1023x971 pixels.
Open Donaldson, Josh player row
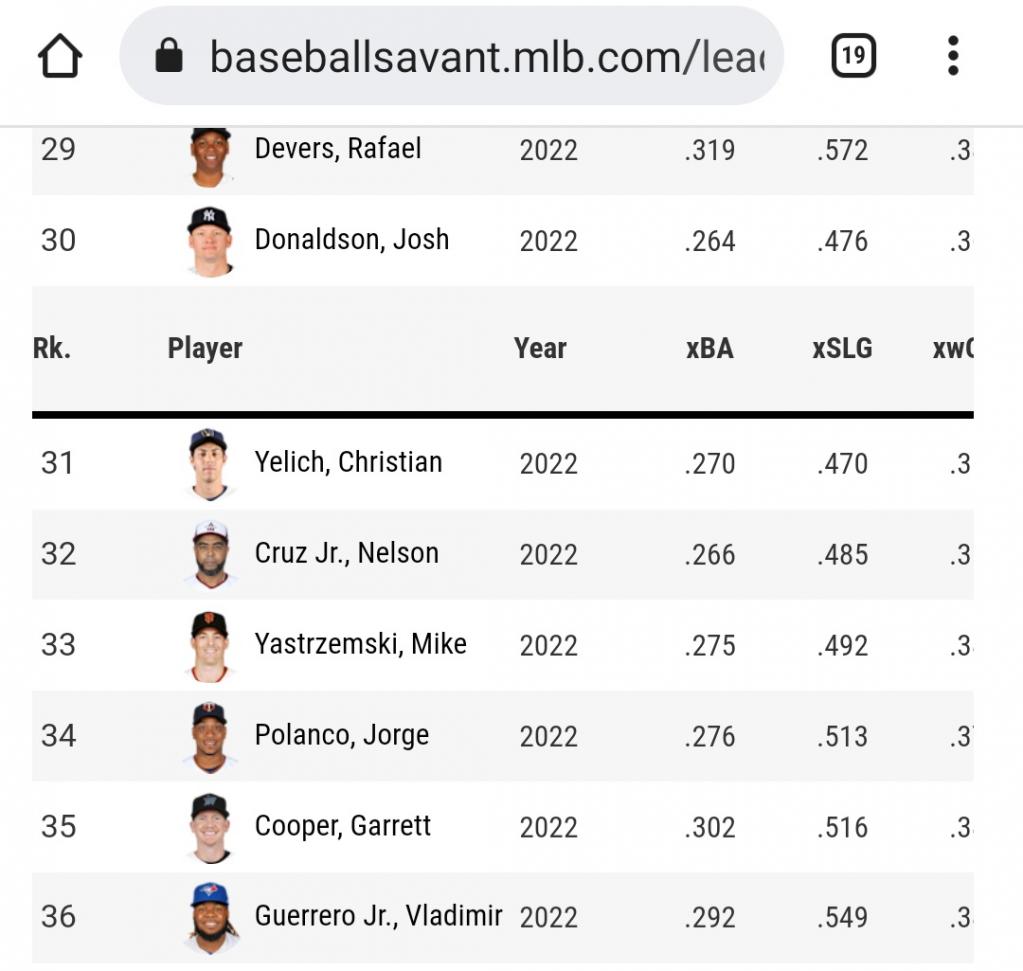tap(351, 240)
